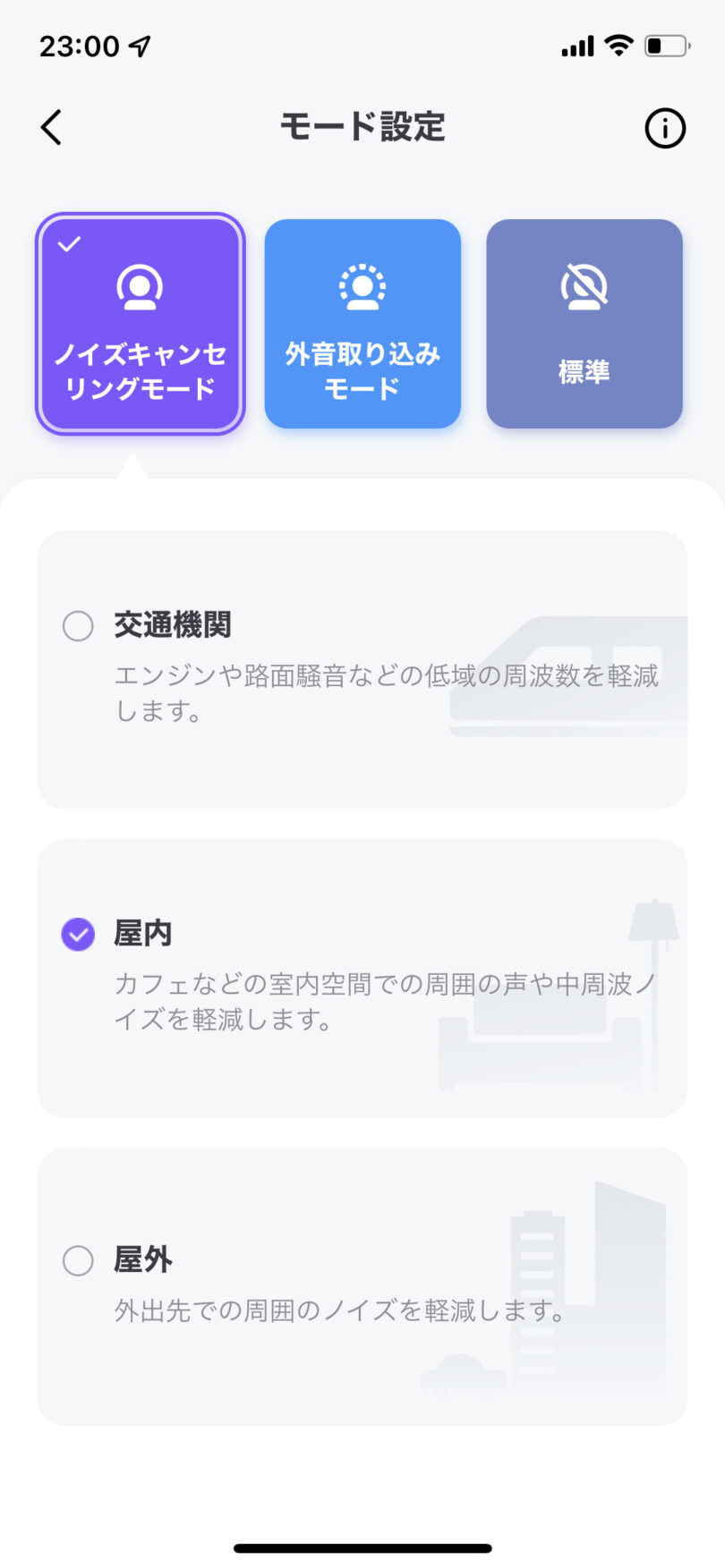Go back using the top-left arrow
Viewport: 725px width, 1568px height.
coord(51,127)
